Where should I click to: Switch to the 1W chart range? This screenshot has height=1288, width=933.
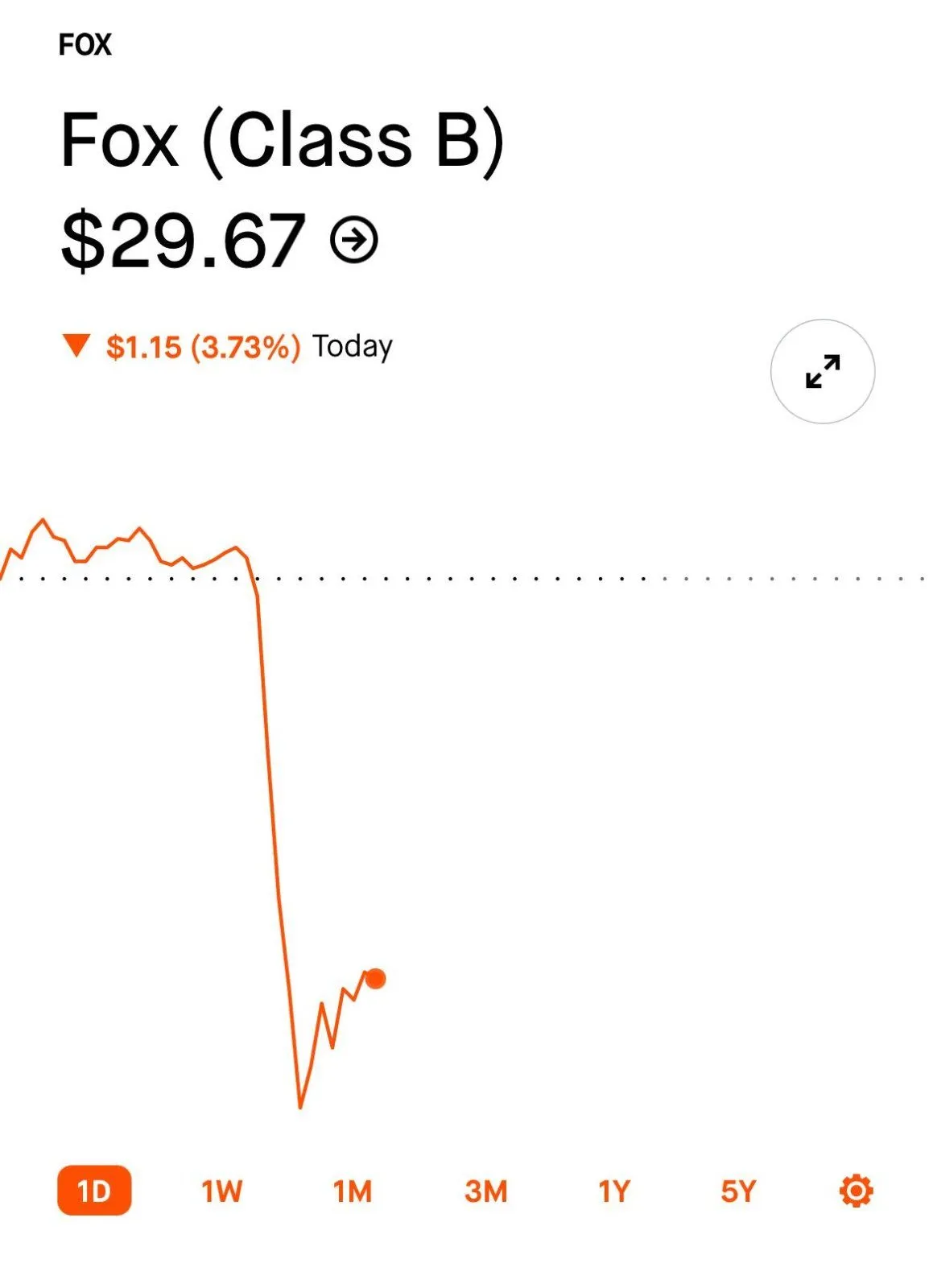click(221, 1191)
